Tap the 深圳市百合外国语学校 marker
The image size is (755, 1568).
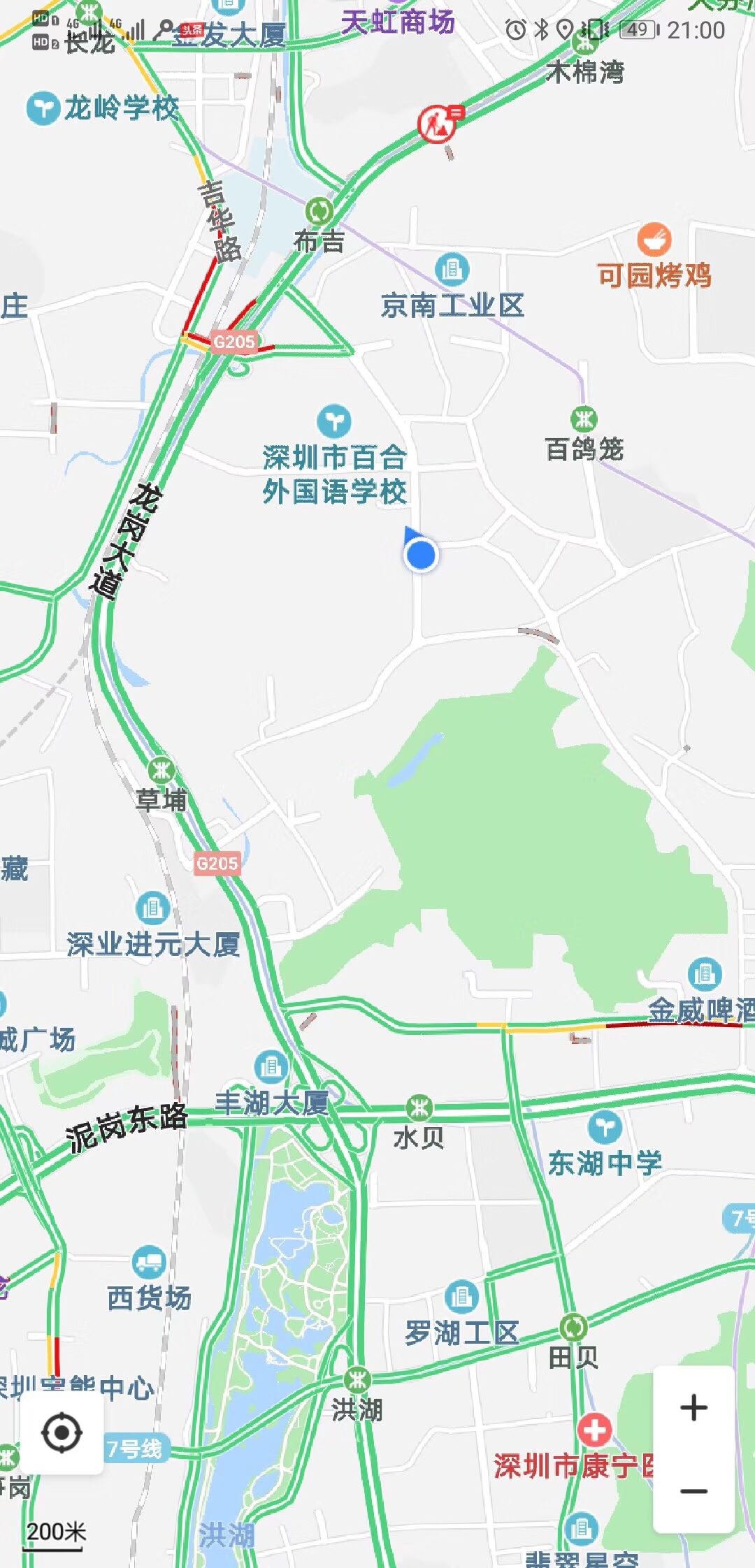334,421
